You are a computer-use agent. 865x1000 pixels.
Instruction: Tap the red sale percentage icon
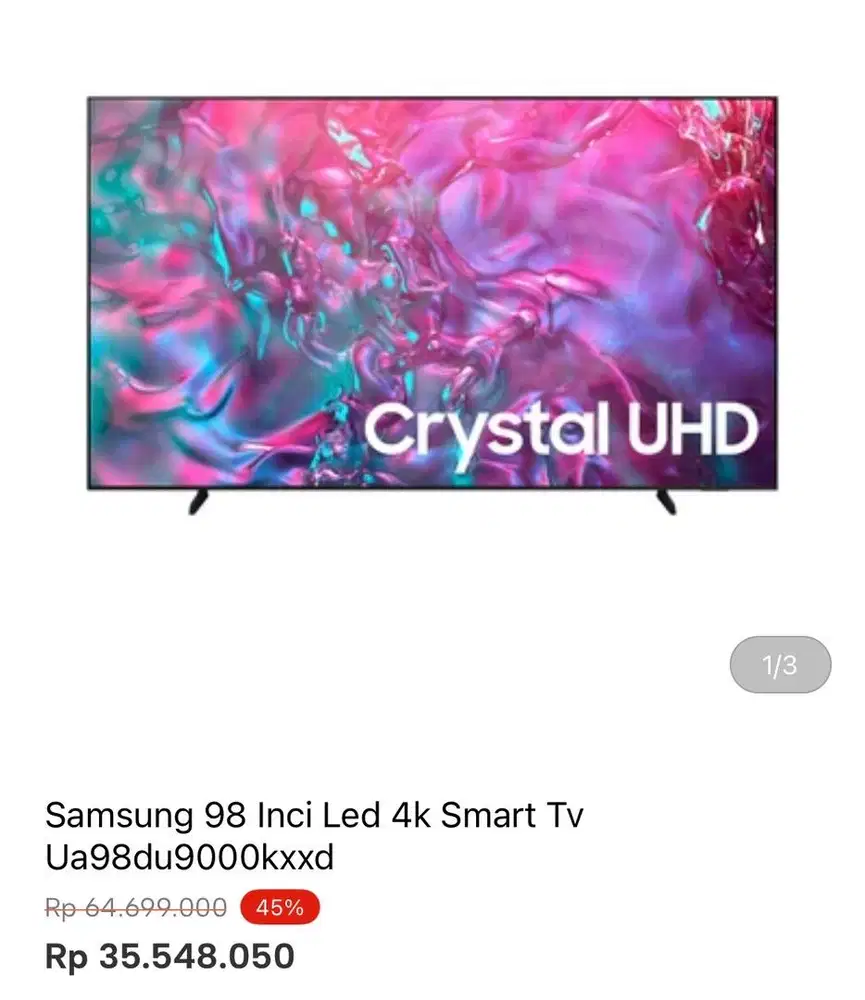278,910
